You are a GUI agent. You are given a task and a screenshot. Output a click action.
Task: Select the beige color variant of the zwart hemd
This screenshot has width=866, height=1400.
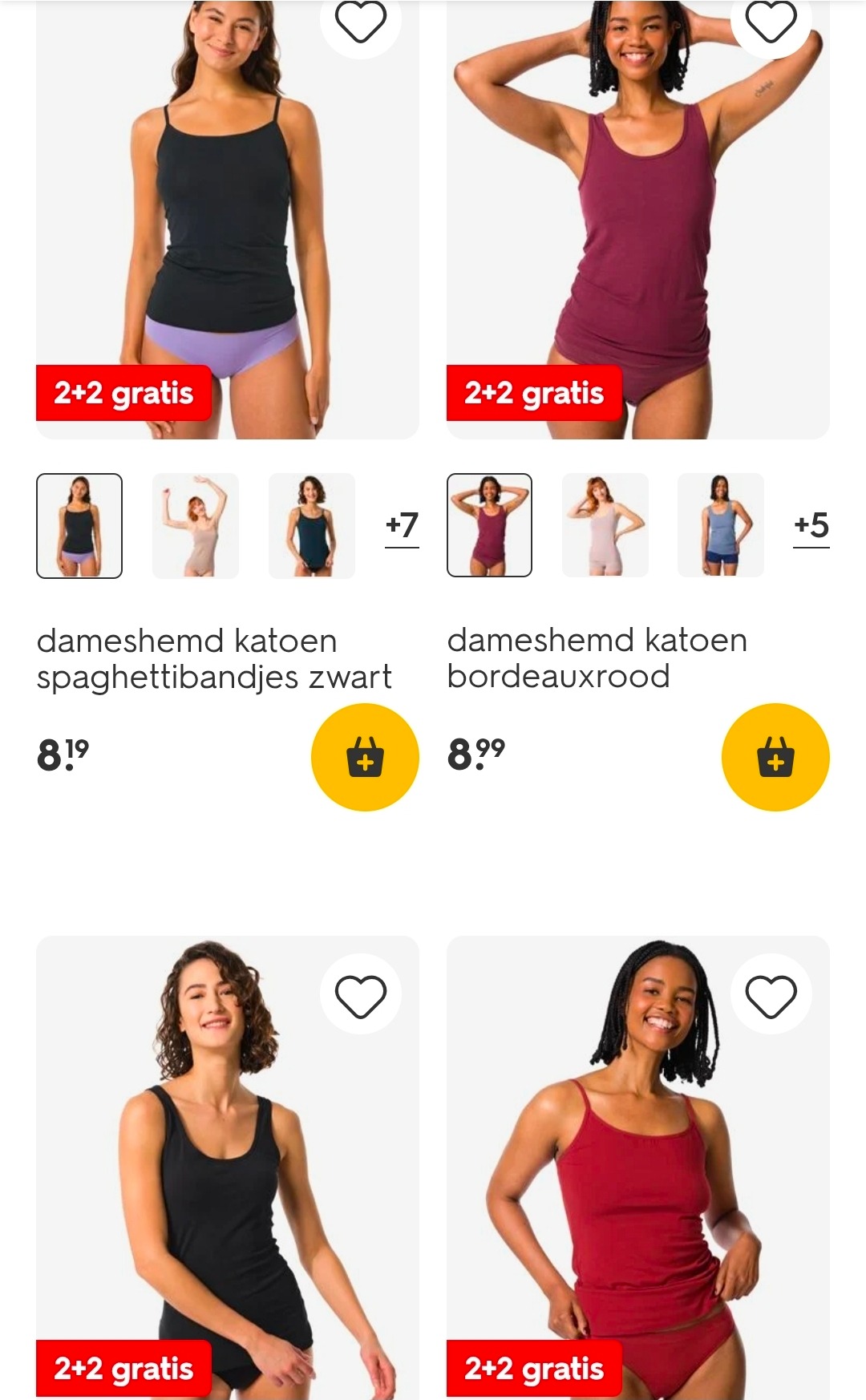(195, 525)
